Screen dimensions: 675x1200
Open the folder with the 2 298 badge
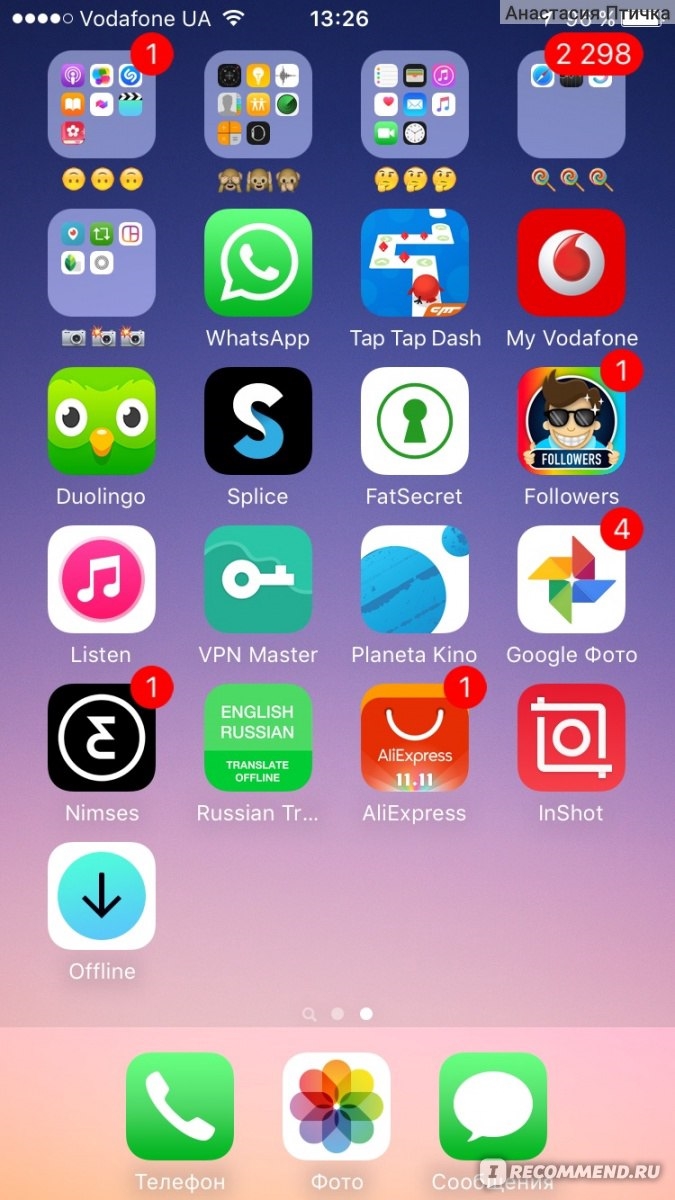571,105
